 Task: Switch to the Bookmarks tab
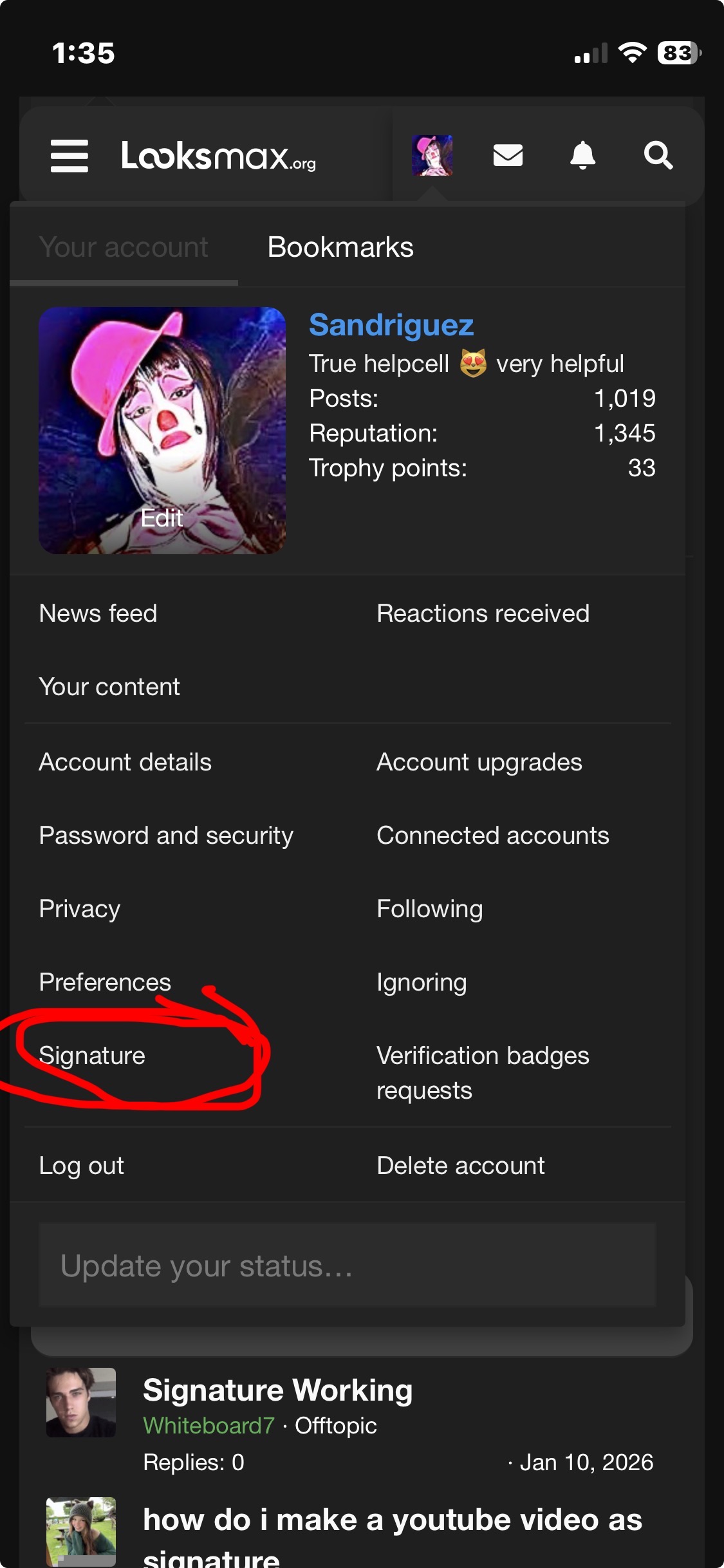pos(340,247)
